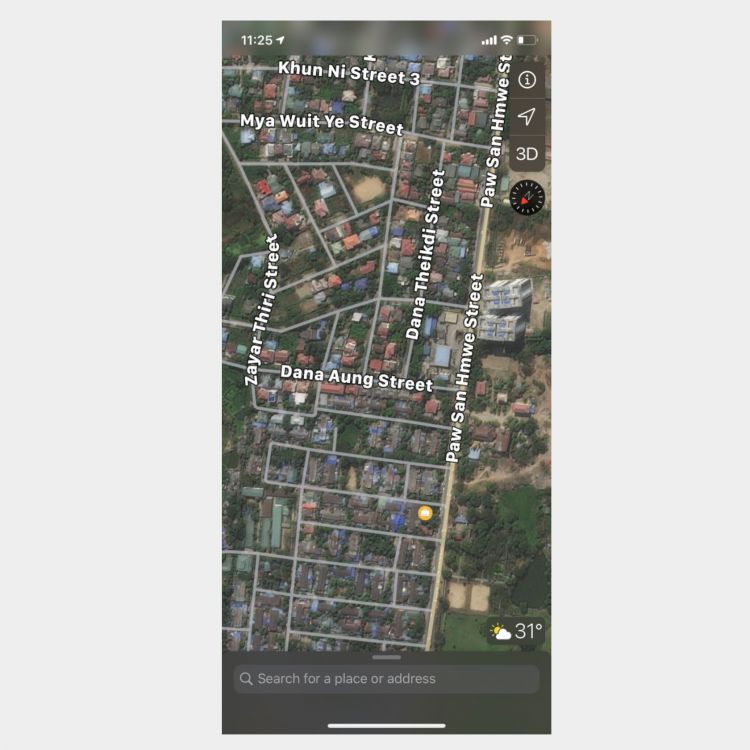Tap the search for a place field
This screenshot has height=750, width=750.
click(386, 679)
